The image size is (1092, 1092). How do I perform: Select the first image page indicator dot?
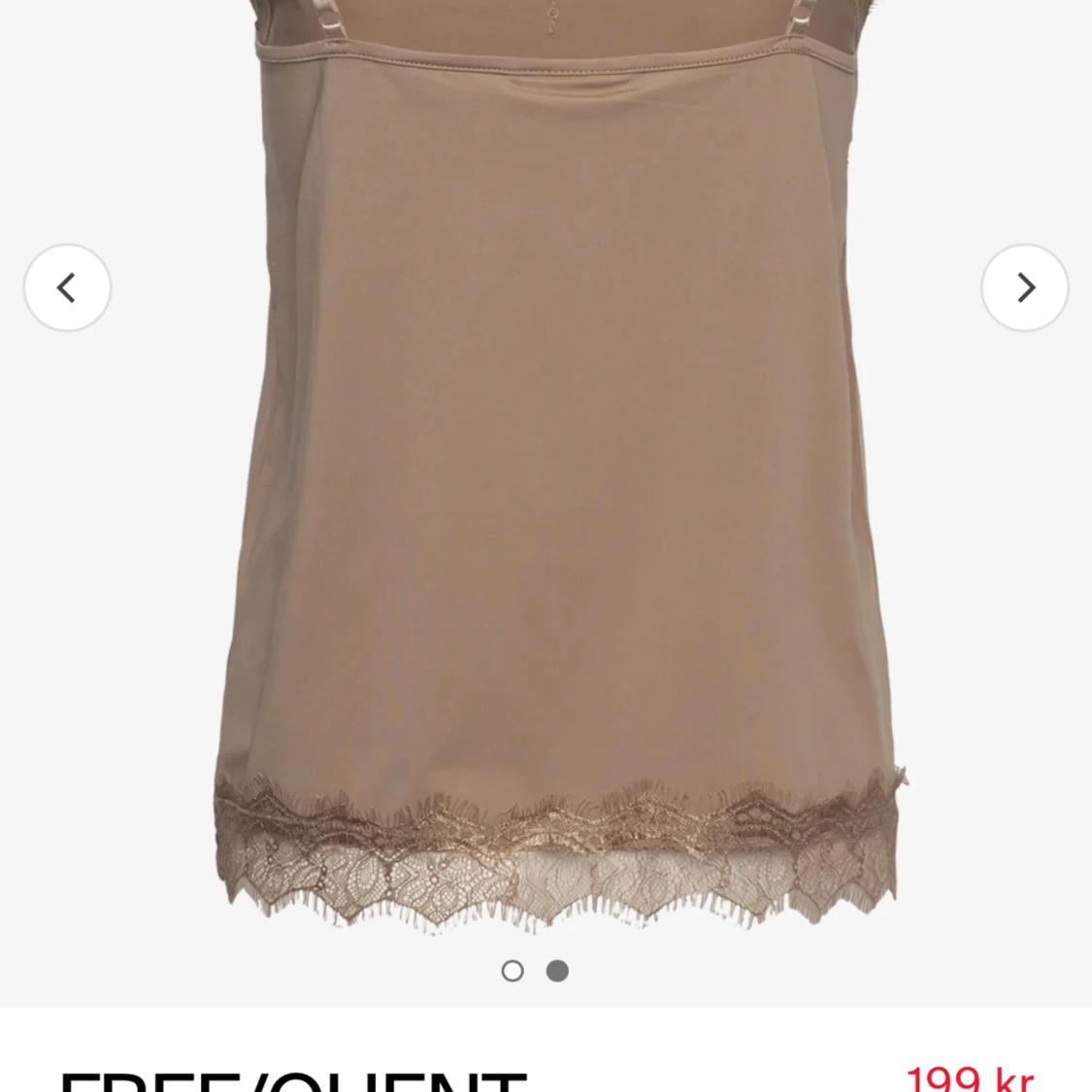pos(513,971)
